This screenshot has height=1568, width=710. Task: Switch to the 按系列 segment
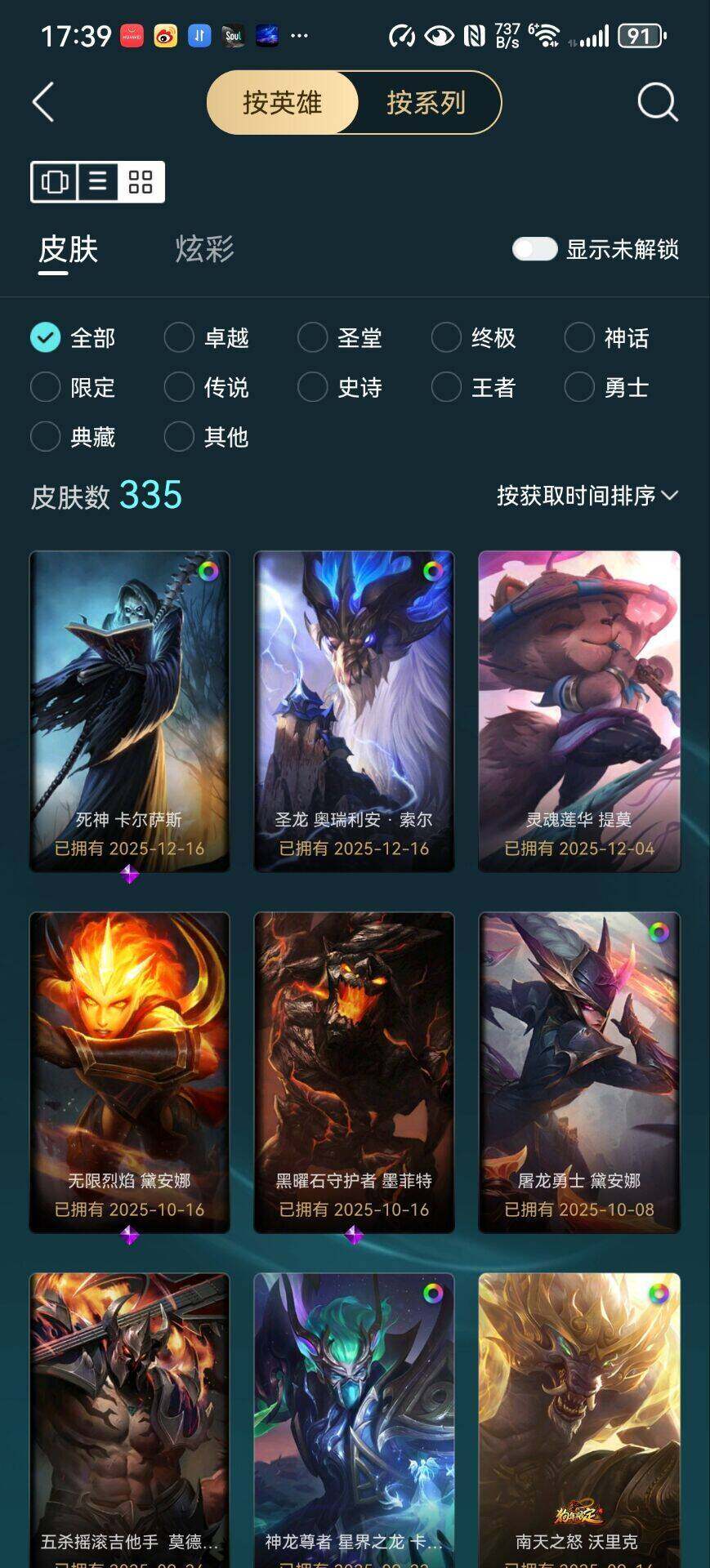426,103
